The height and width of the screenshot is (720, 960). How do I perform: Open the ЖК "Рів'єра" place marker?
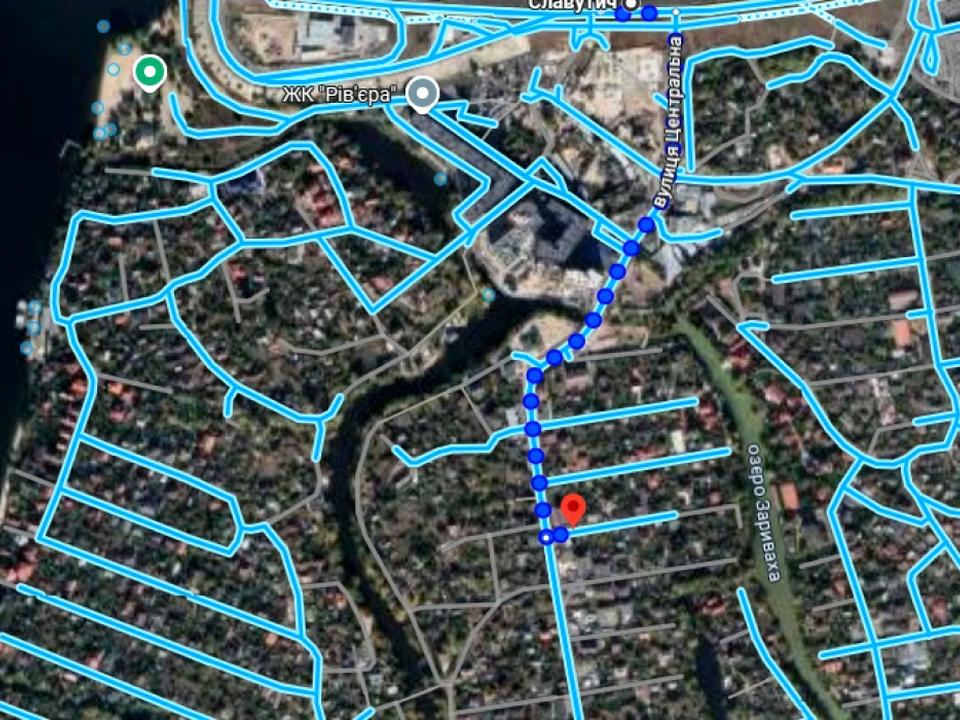(x=425, y=95)
